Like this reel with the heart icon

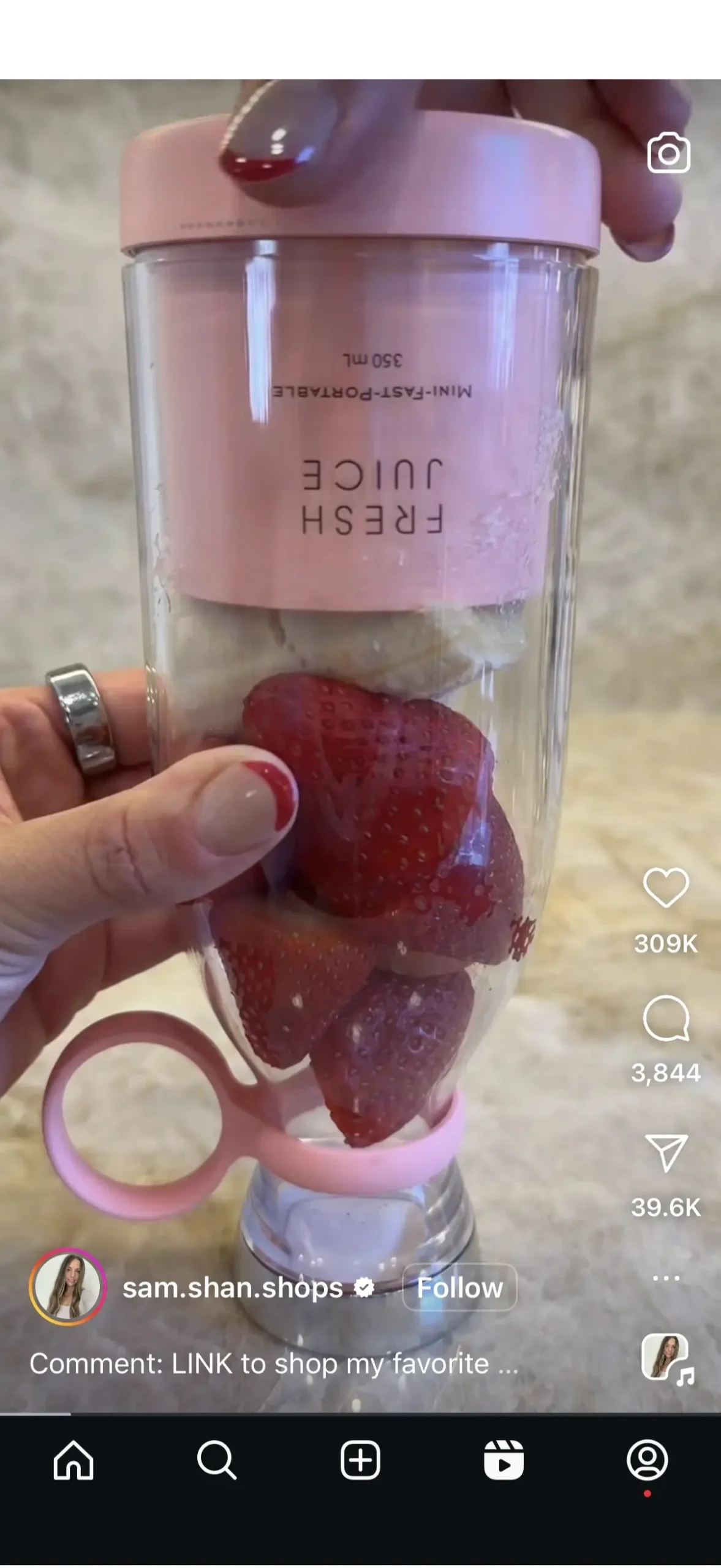(666, 887)
